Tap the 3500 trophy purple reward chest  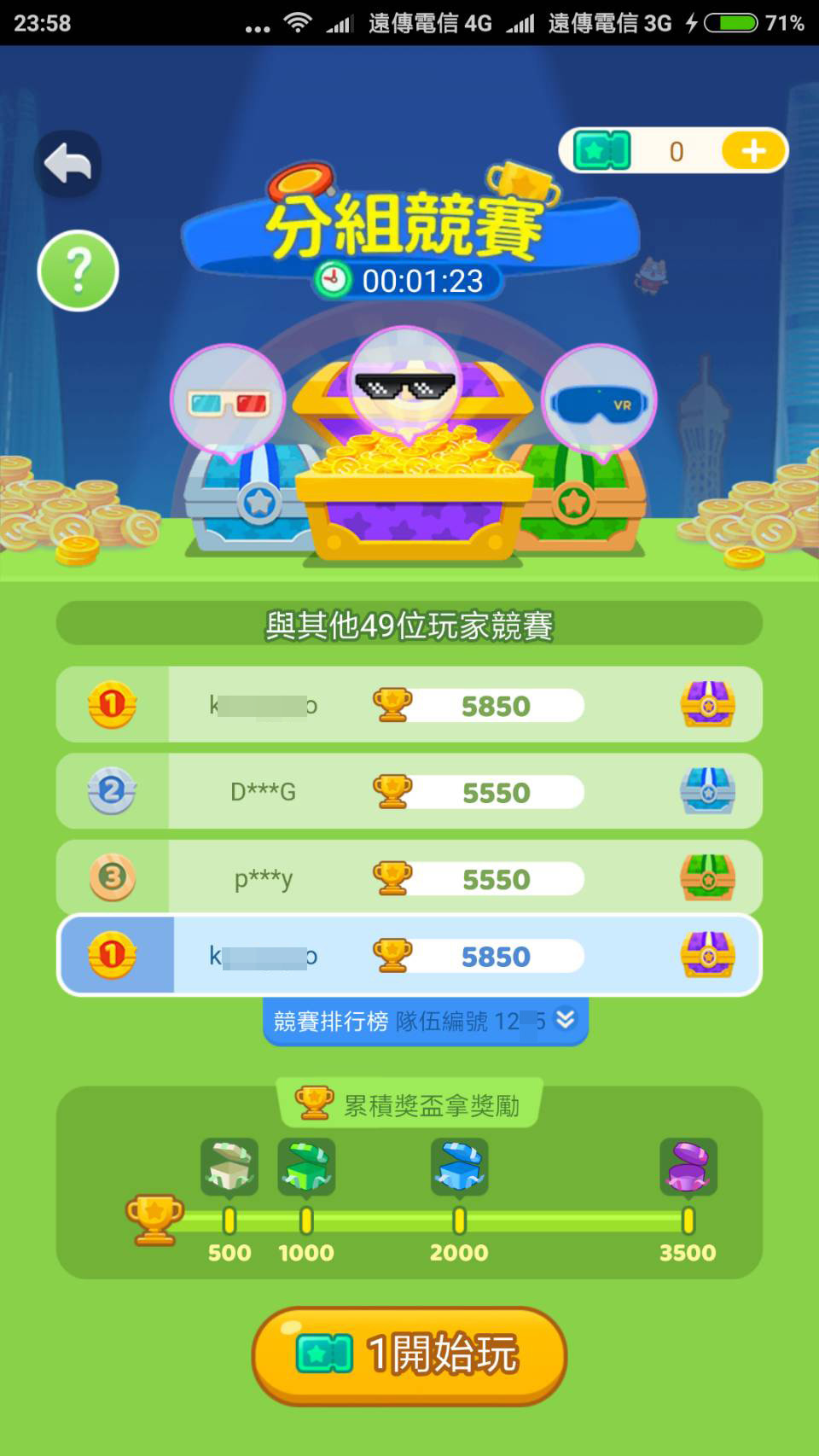[688, 1166]
